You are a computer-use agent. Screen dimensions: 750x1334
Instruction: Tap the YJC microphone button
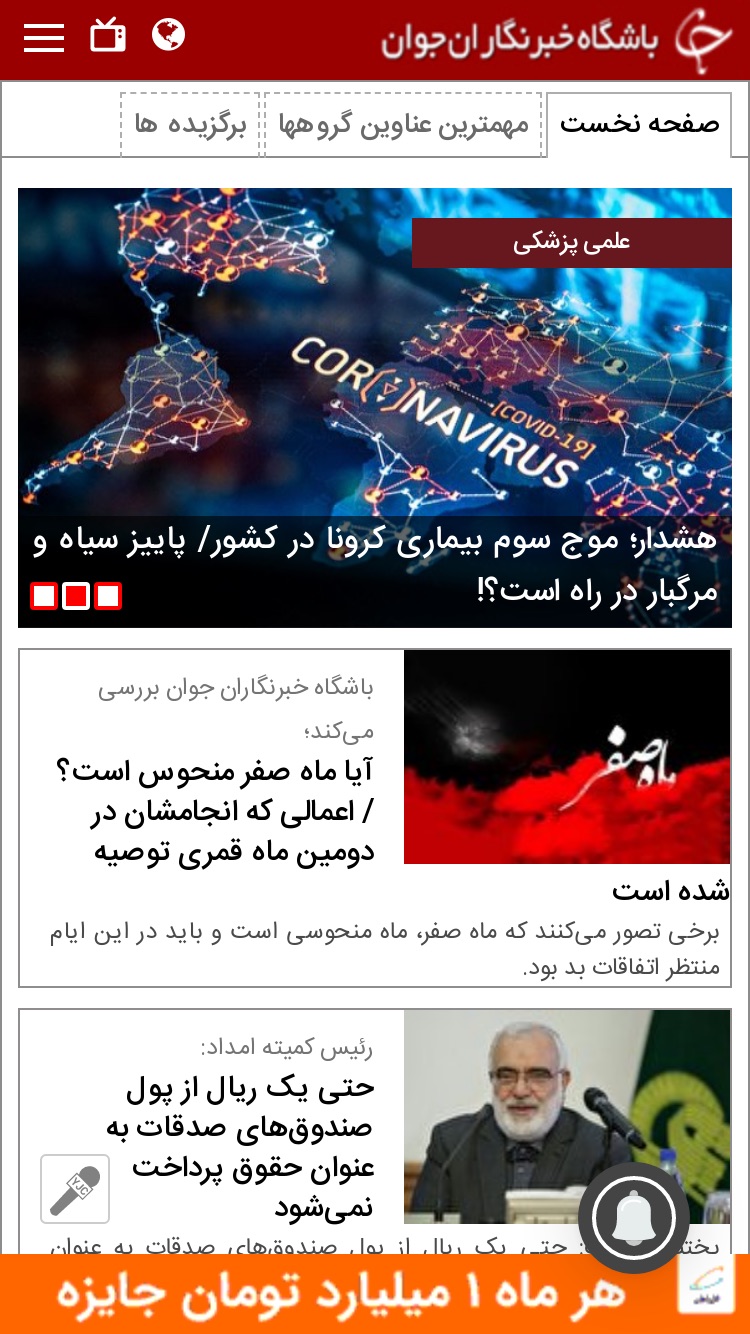pyautogui.click(x=75, y=1189)
